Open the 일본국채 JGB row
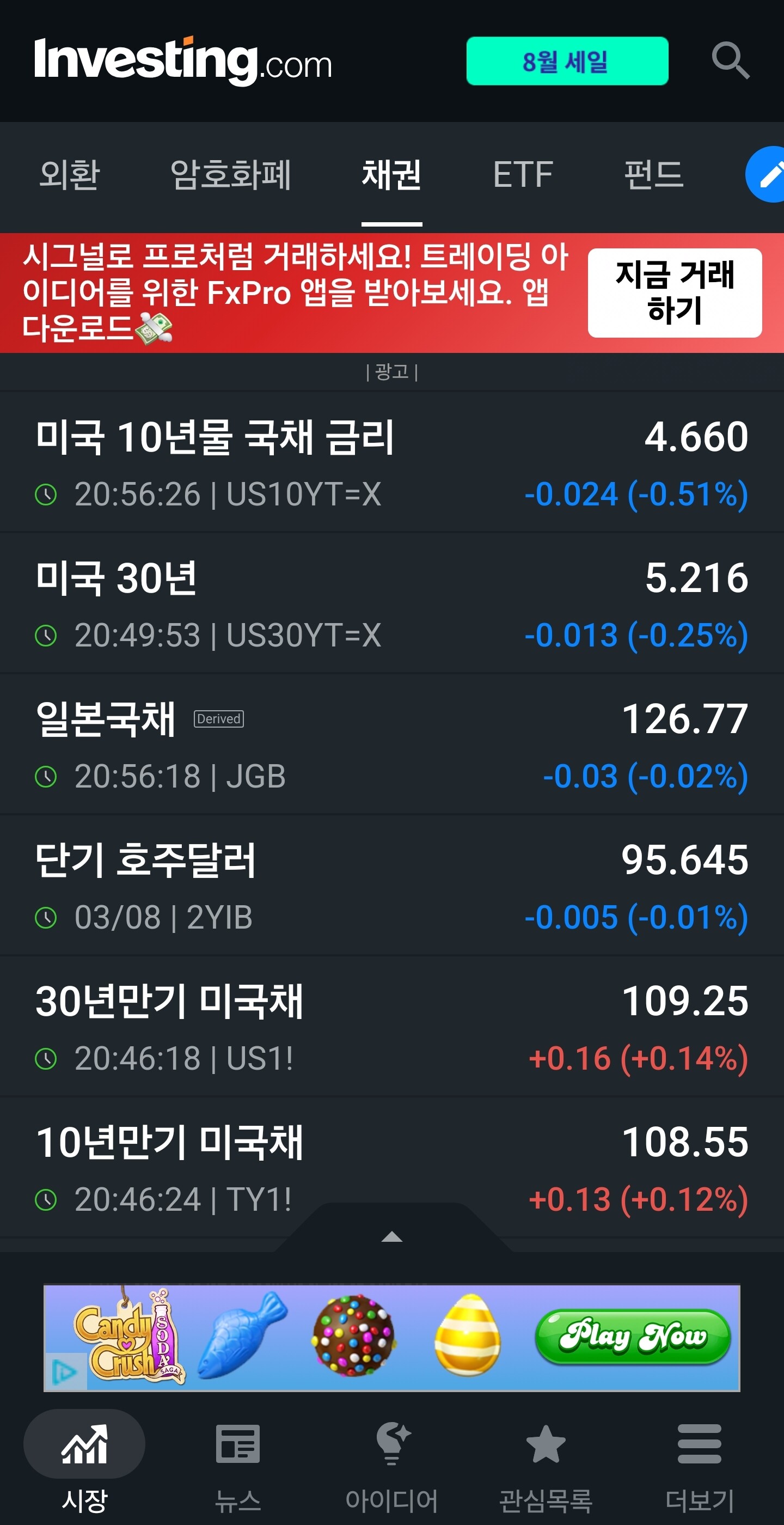 (x=391, y=744)
